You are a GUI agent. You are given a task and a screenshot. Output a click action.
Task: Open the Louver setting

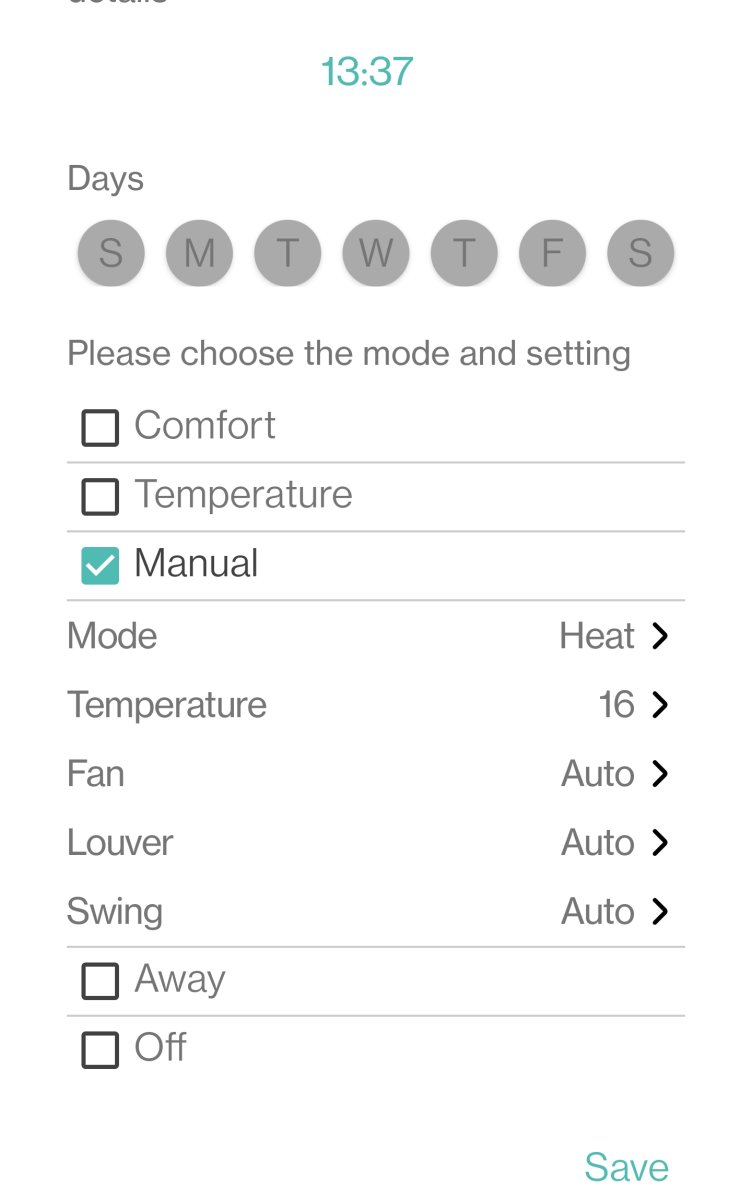tap(614, 843)
